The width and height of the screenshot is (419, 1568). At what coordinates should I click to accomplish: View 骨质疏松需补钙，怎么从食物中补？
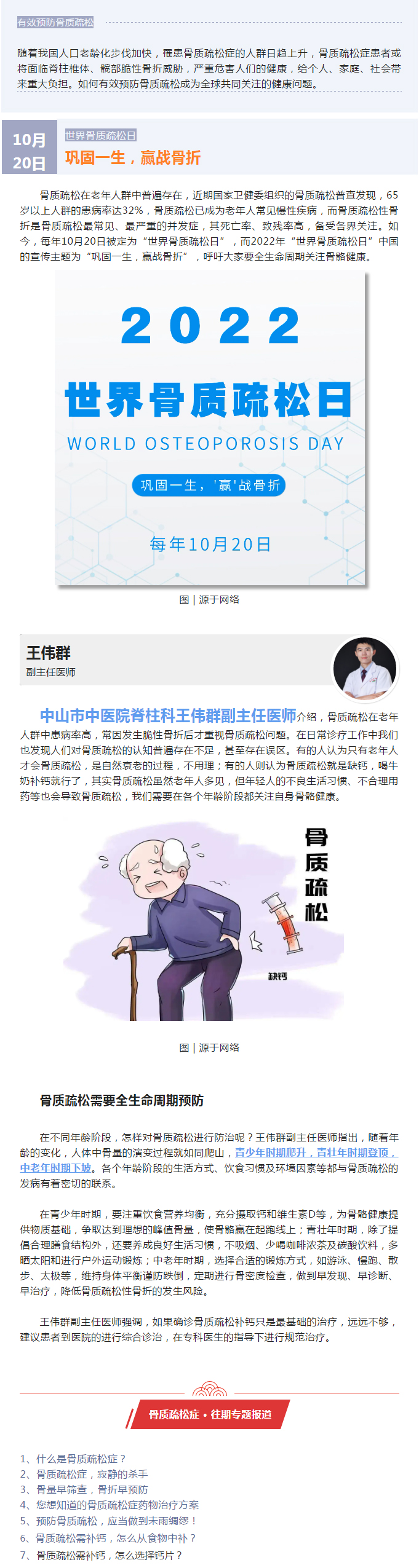[108, 1538]
